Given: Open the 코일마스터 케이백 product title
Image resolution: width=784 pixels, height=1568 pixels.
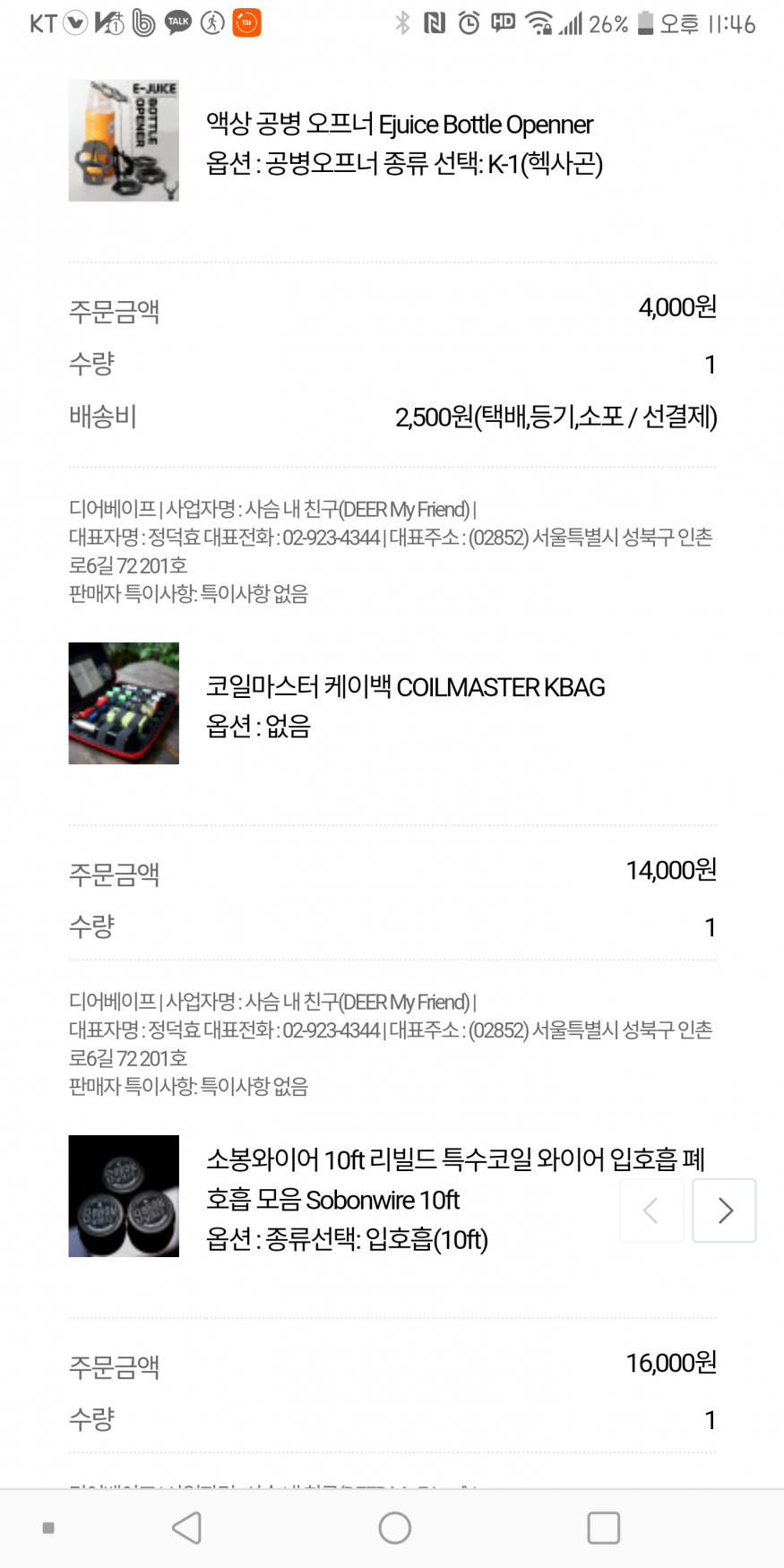Looking at the screenshot, I should point(405,687).
